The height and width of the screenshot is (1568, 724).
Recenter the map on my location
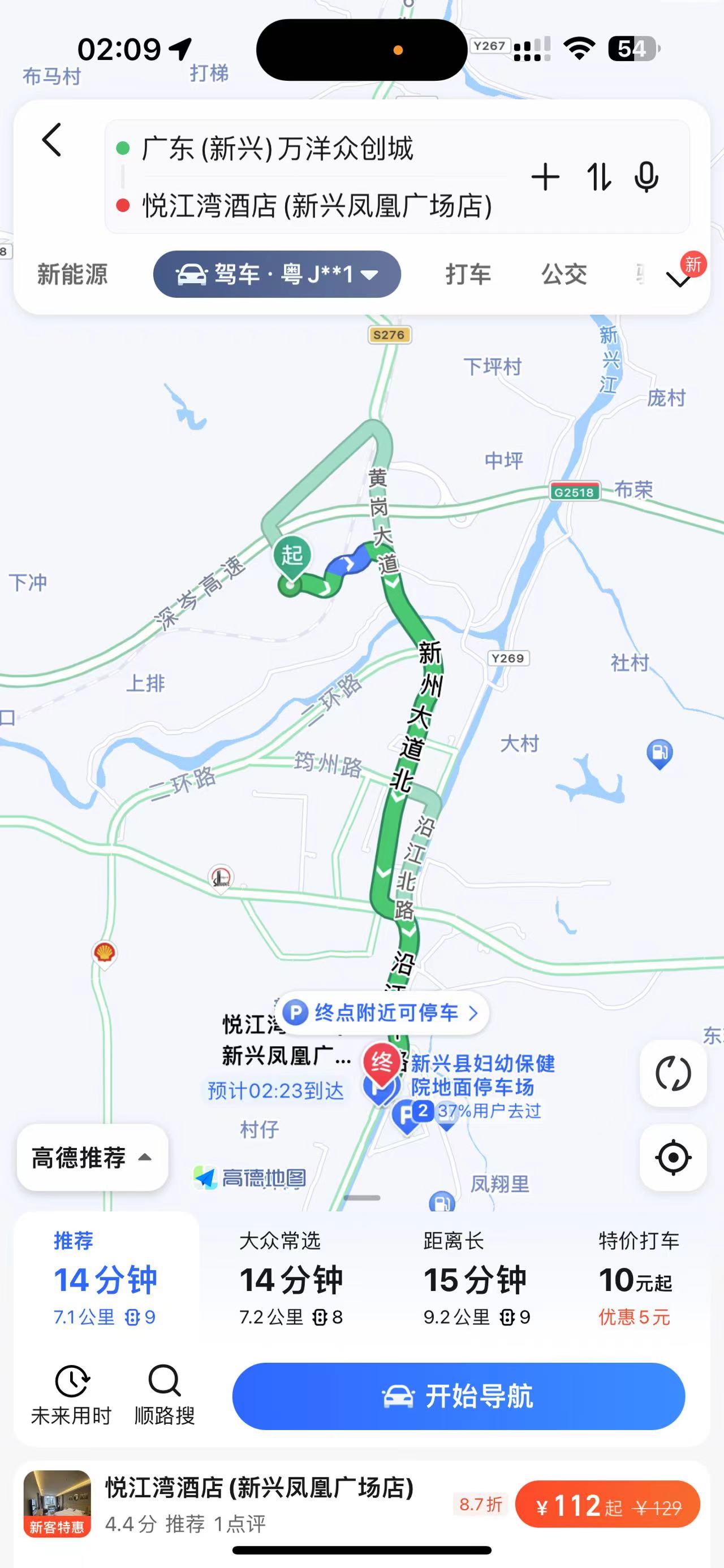tap(673, 1157)
